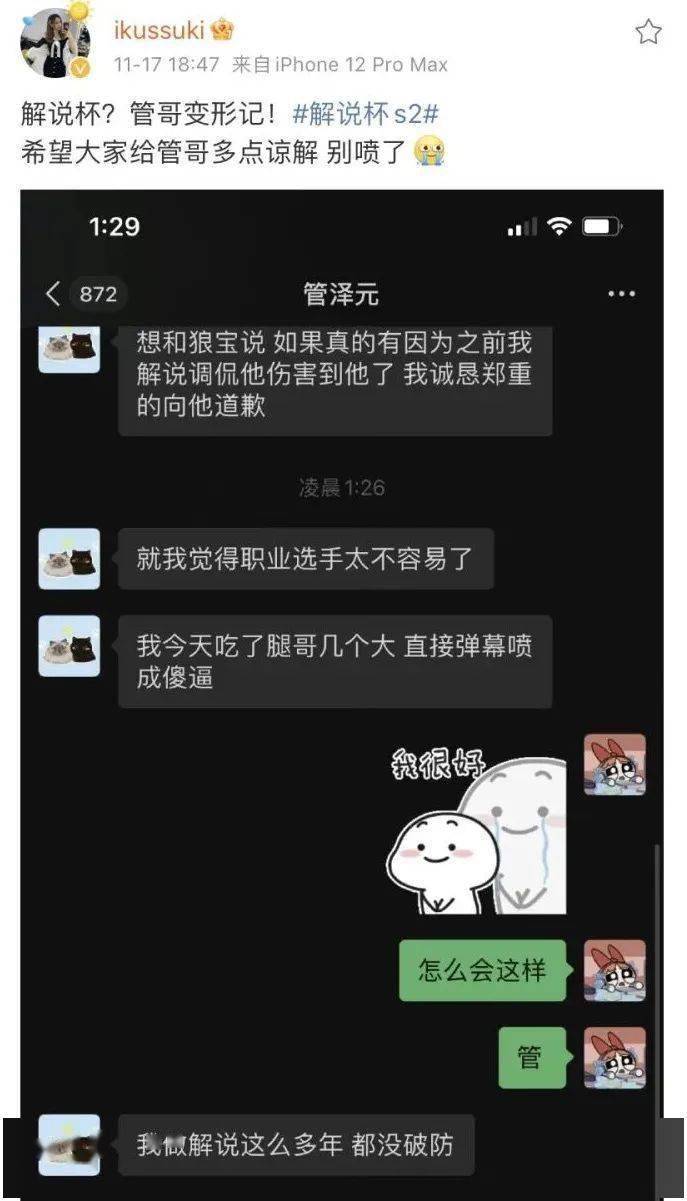Tap the ikussuki username
Viewport: 687px width, 1201px height.
click(x=160, y=30)
